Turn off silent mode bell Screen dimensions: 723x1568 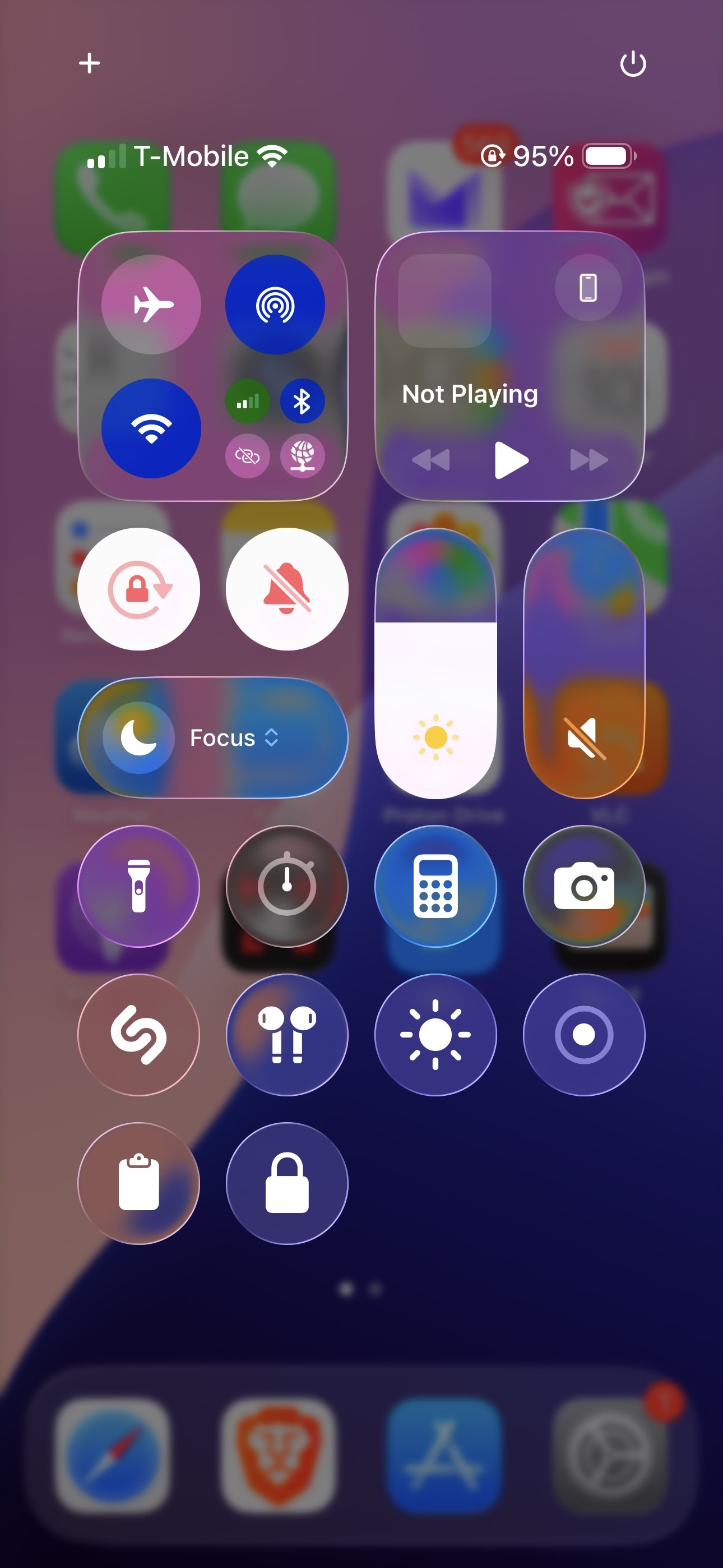point(286,589)
